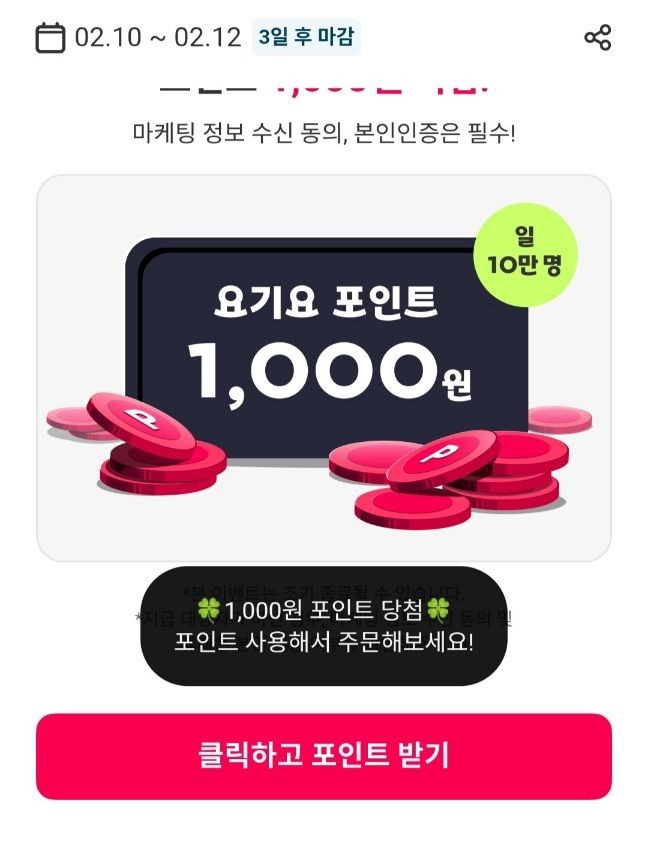
Task: Tap 클릭하고 포인트 받기 button
Action: pos(323,756)
